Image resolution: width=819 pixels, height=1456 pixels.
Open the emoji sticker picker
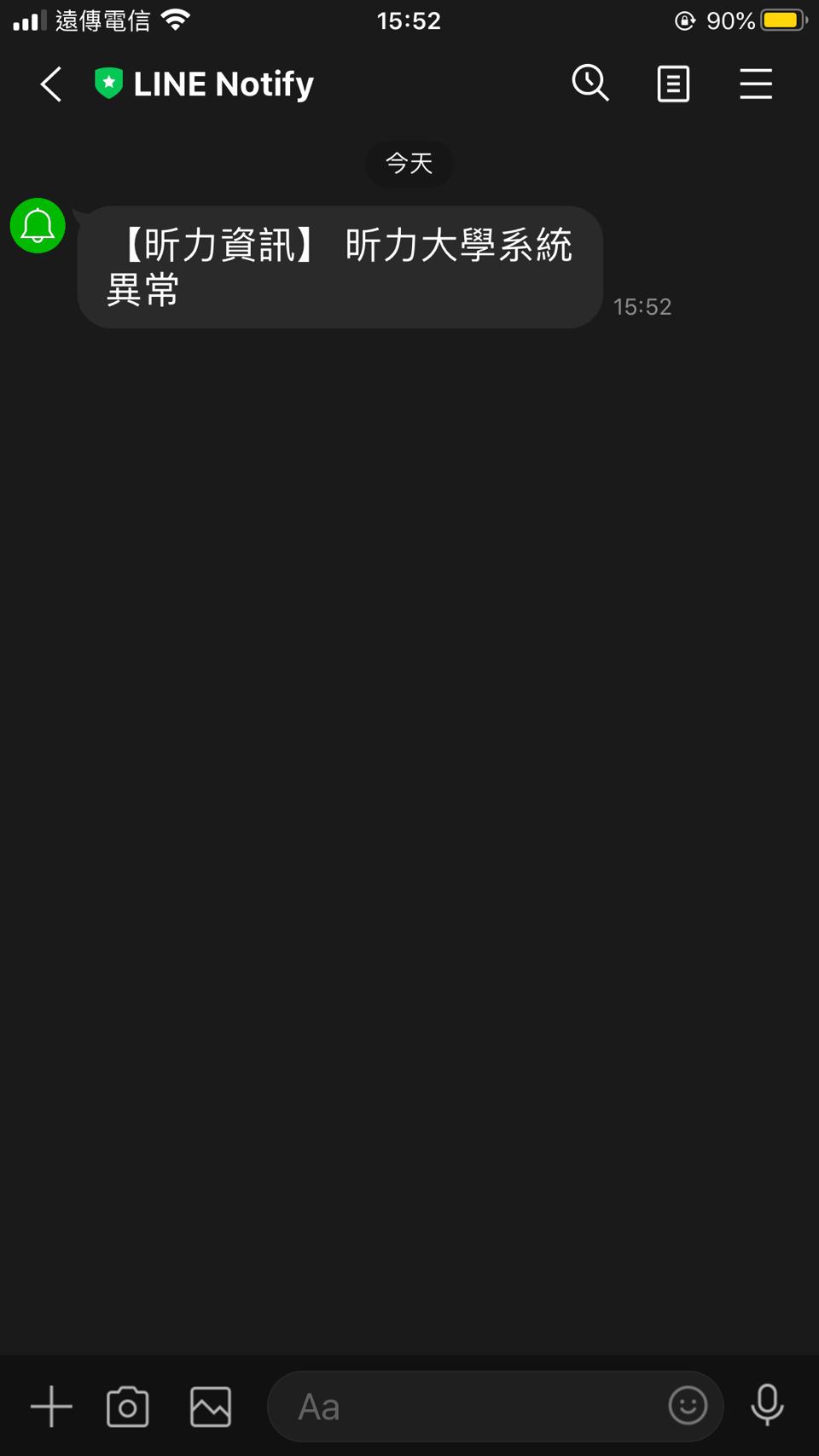(x=688, y=1406)
